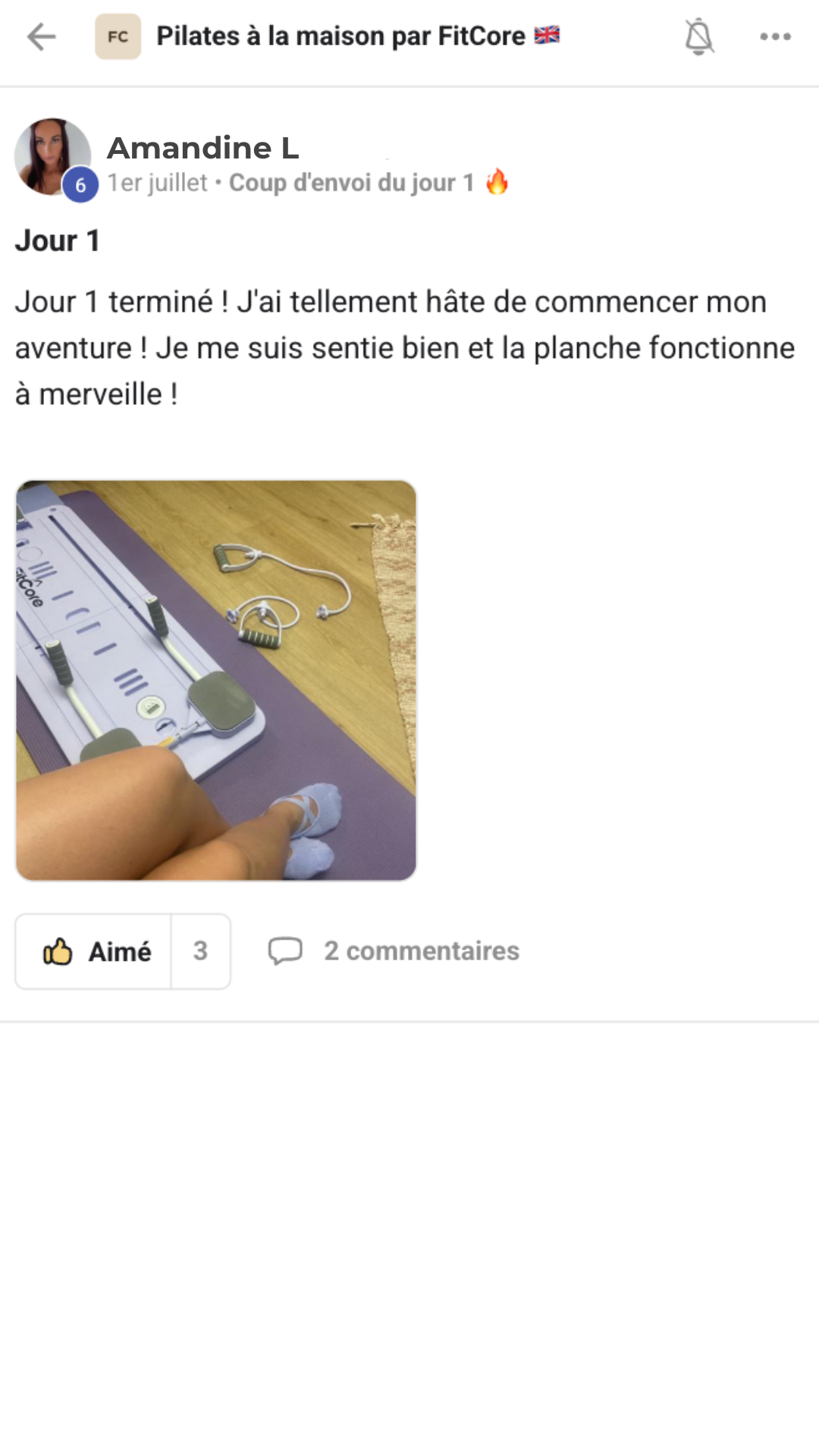819x1456 pixels.
Task: Open the Pilates à la maison par FitCore group
Action: (x=341, y=36)
